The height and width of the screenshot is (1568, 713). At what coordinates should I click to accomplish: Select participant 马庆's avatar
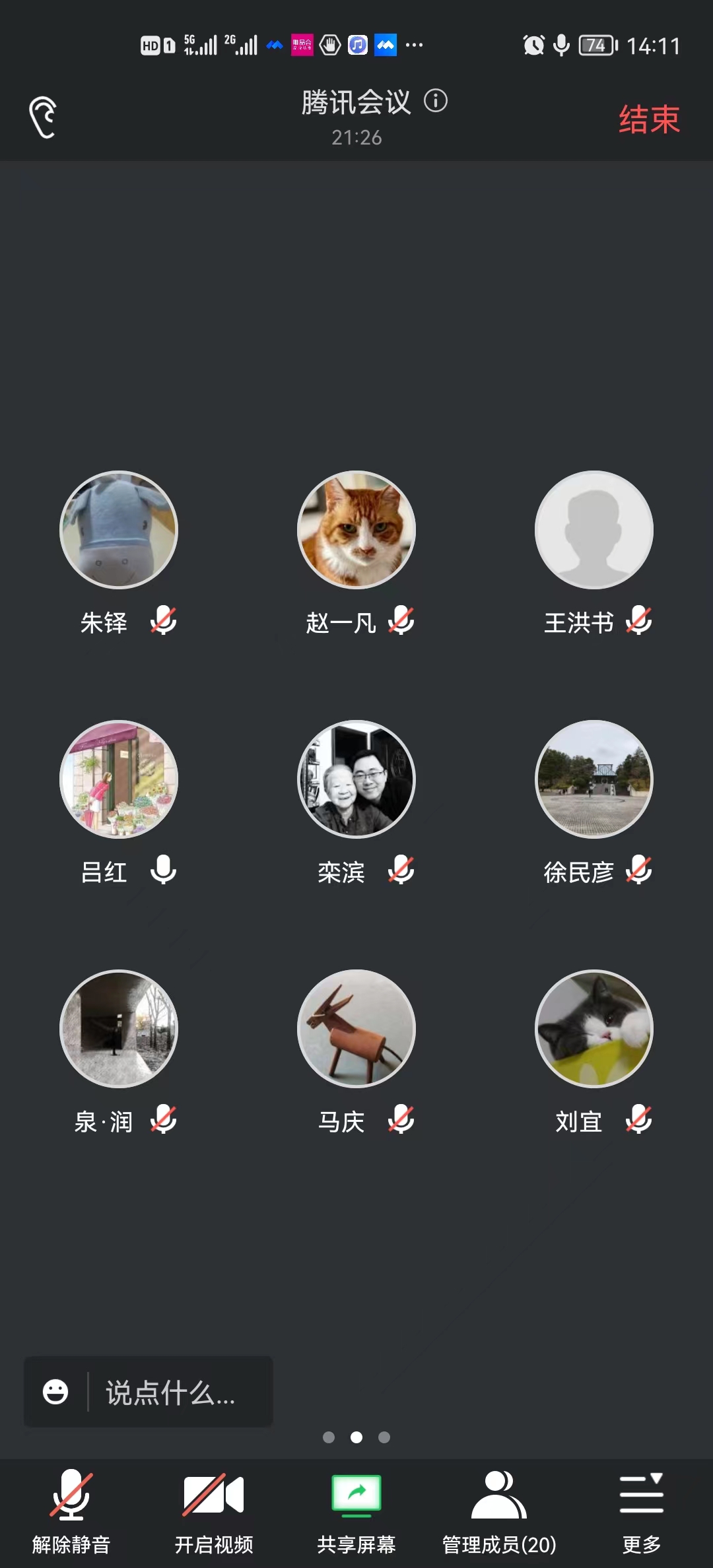pyautogui.click(x=356, y=1029)
